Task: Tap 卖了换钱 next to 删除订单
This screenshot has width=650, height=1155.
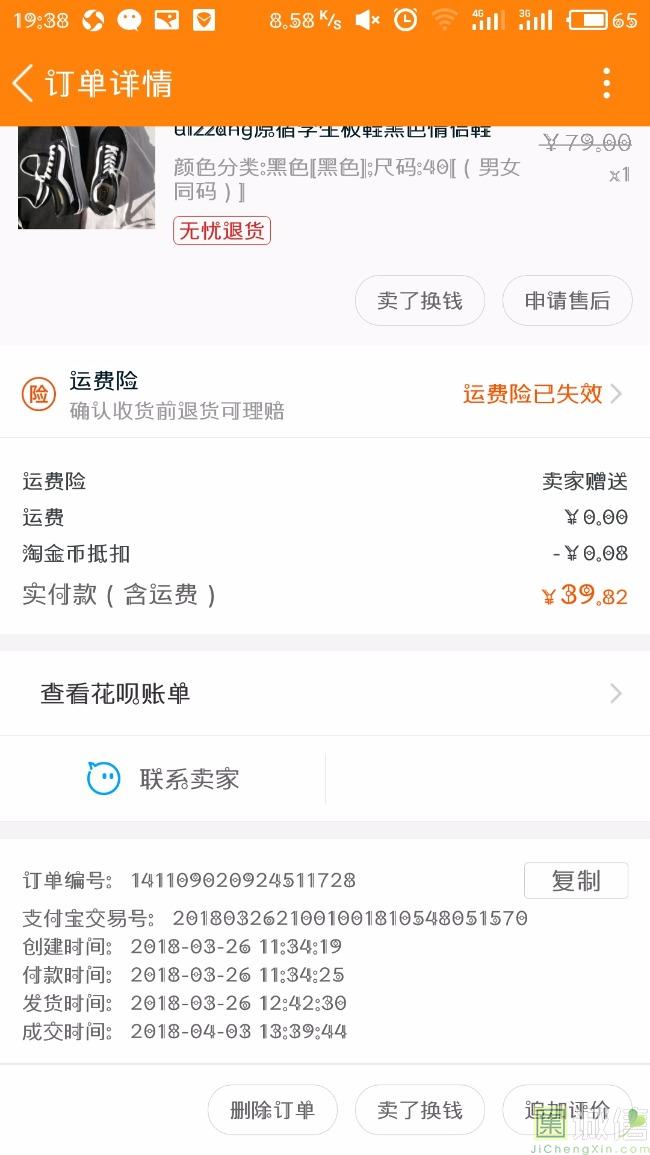Action: (420, 1110)
